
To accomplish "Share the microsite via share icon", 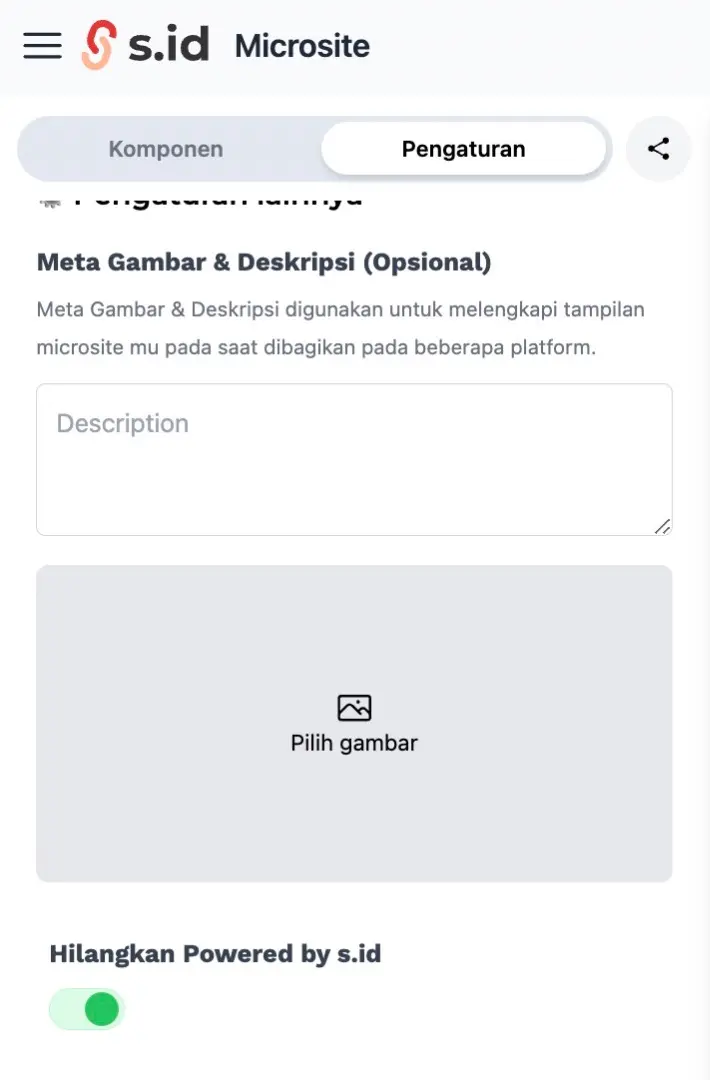I will 658,149.
